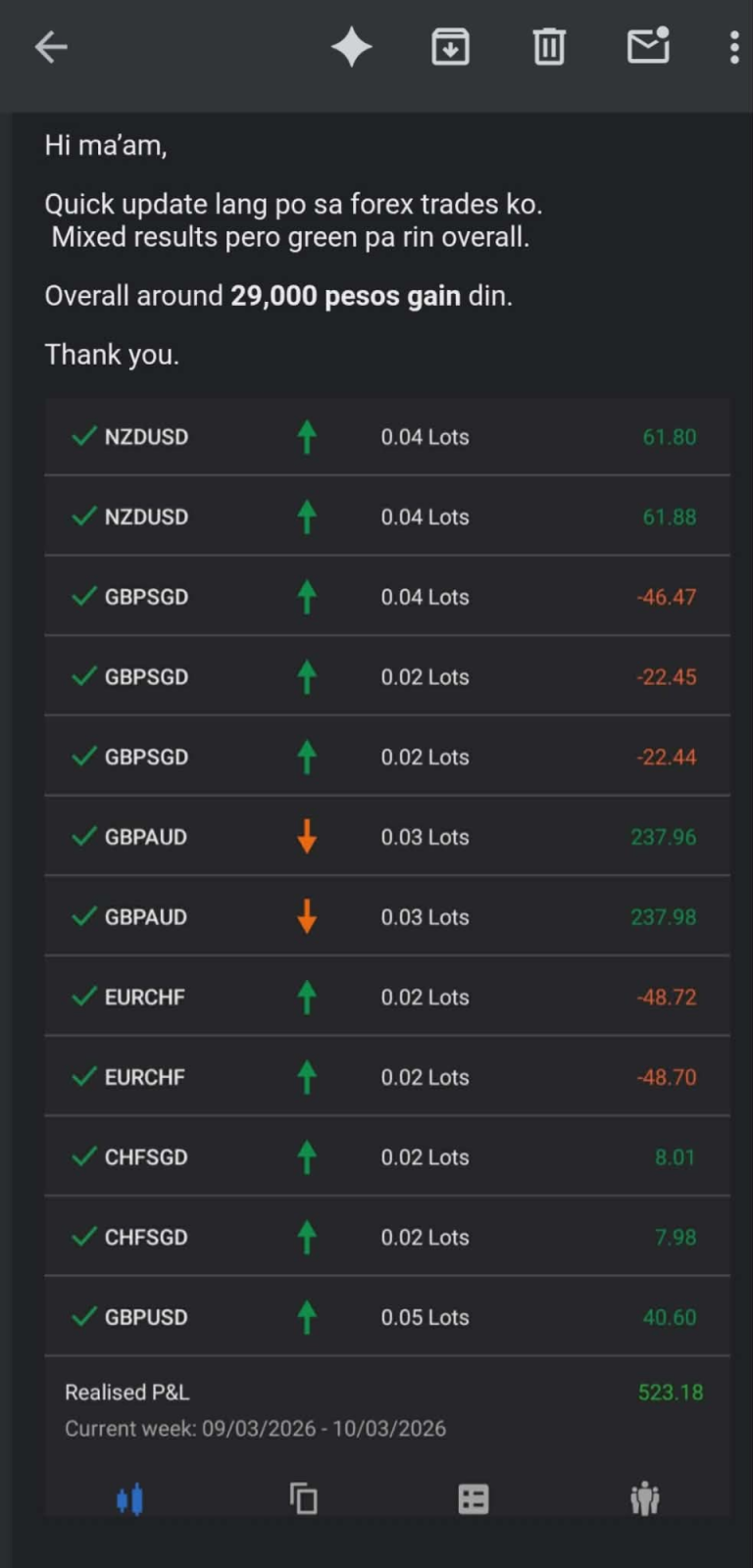
Task: Archive this email
Action: click(450, 47)
